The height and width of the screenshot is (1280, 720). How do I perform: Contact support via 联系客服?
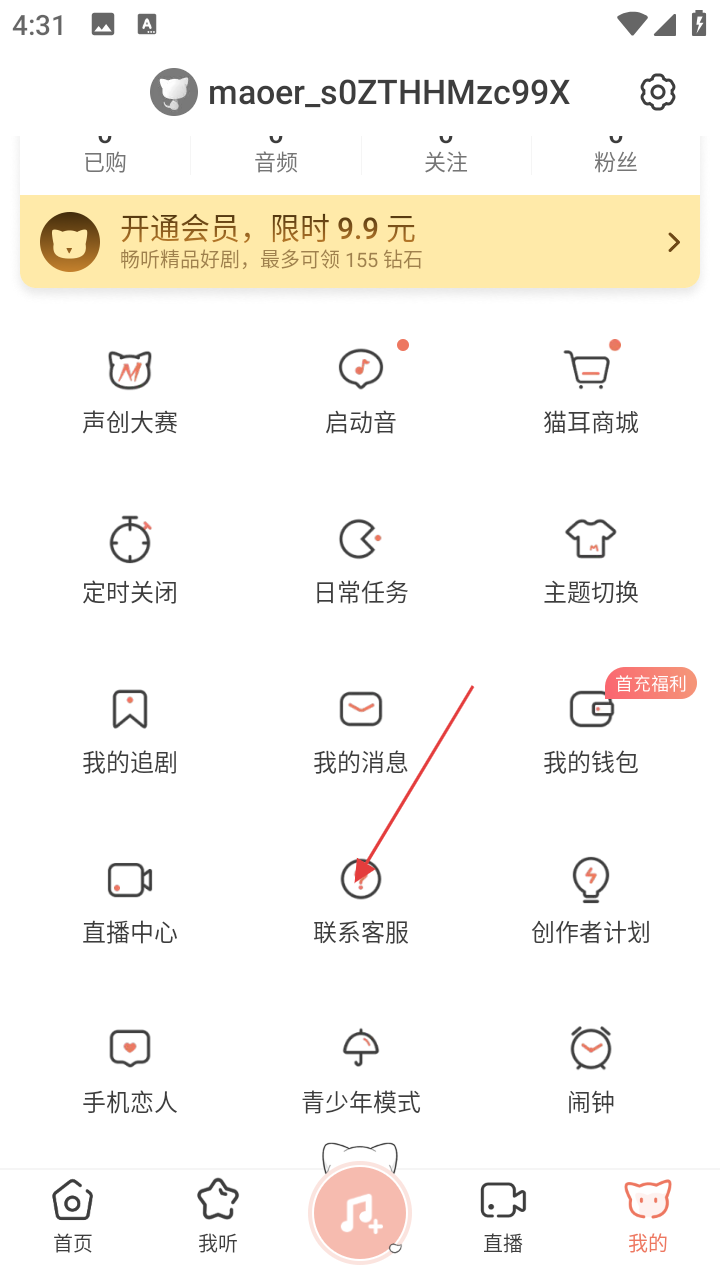(x=361, y=902)
